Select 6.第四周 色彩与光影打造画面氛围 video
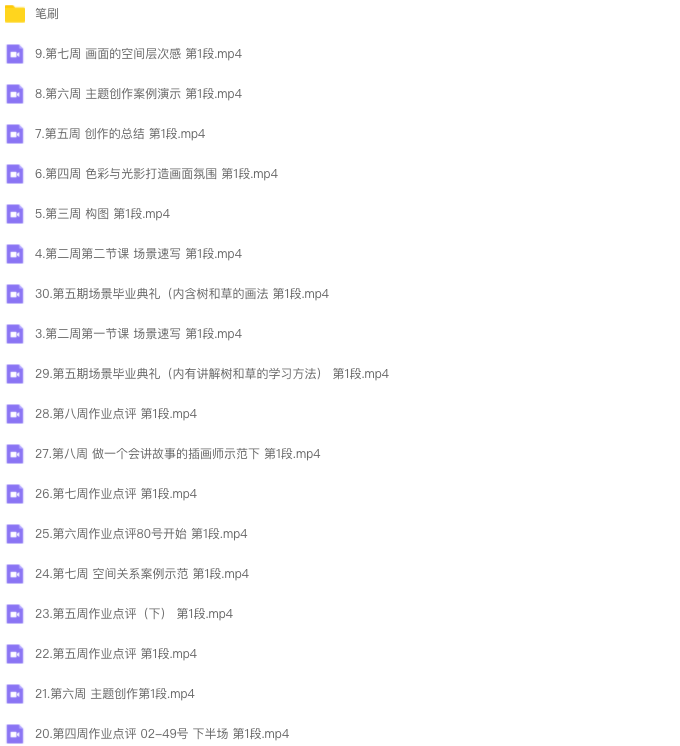 (156, 174)
